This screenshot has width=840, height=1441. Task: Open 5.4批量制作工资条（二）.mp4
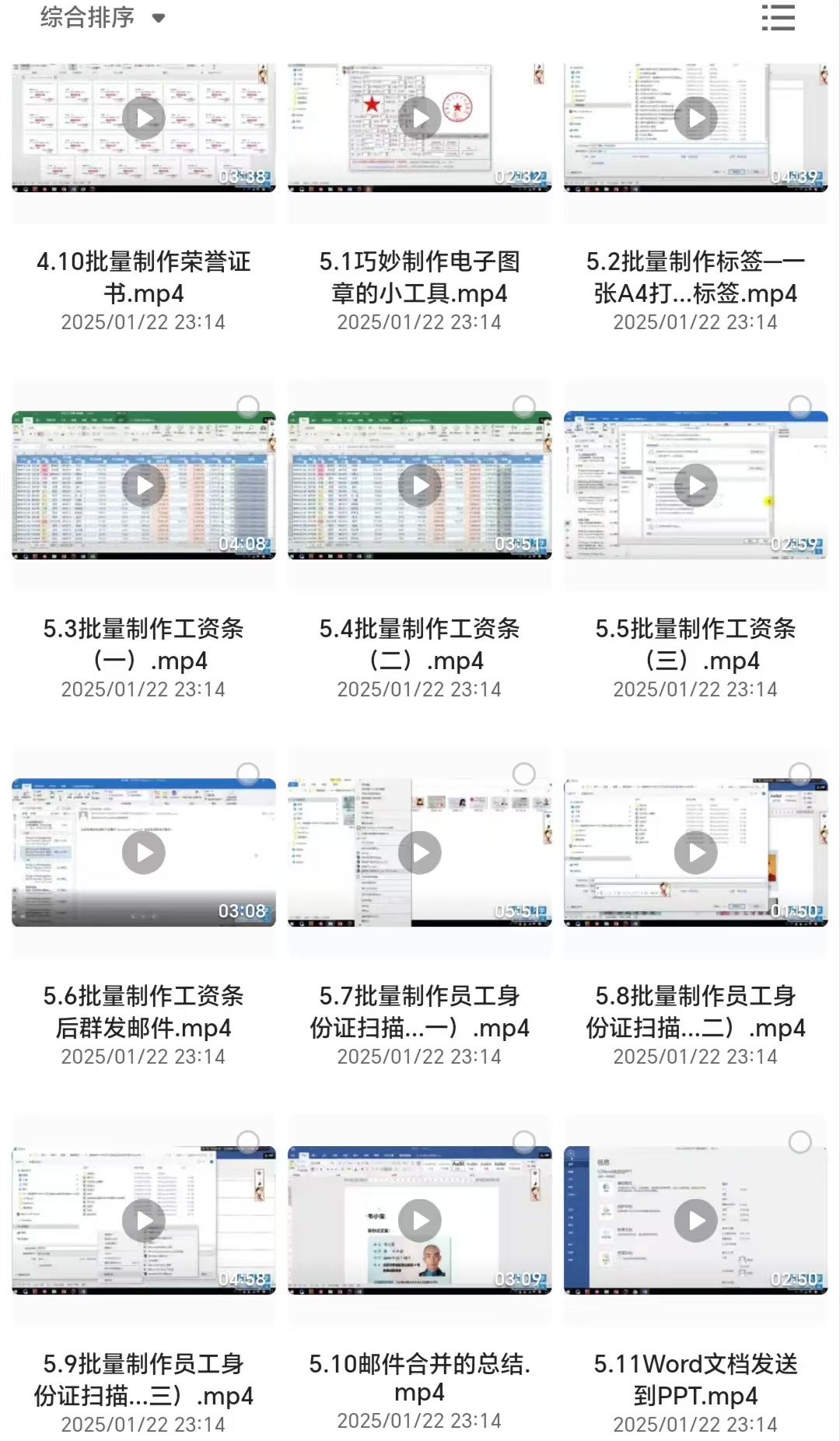pos(420,486)
